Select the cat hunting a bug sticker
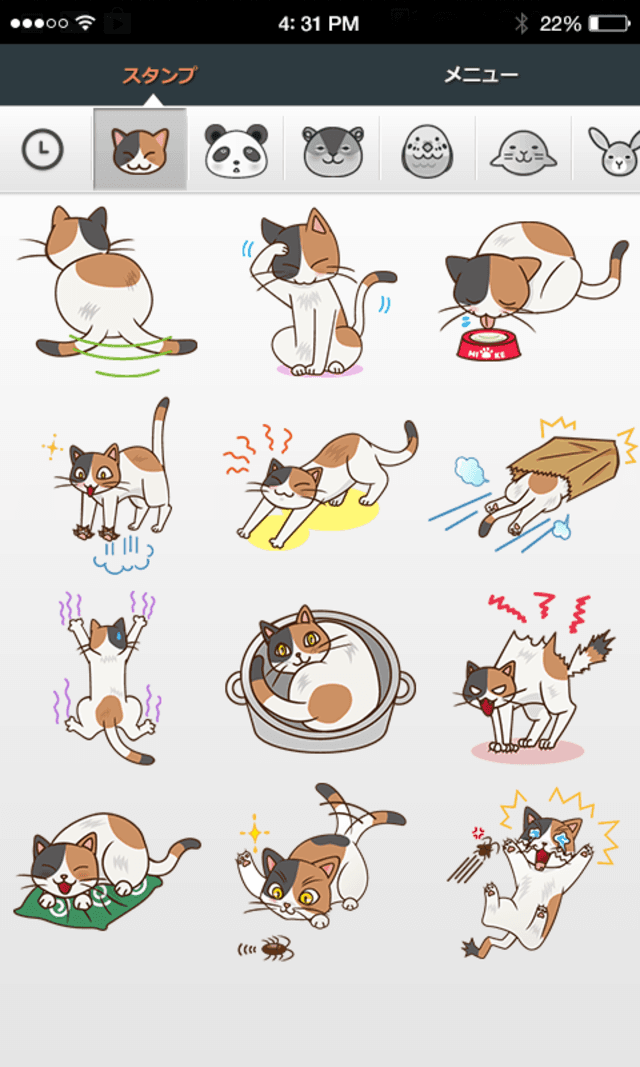The width and height of the screenshot is (640, 1067). (320, 871)
